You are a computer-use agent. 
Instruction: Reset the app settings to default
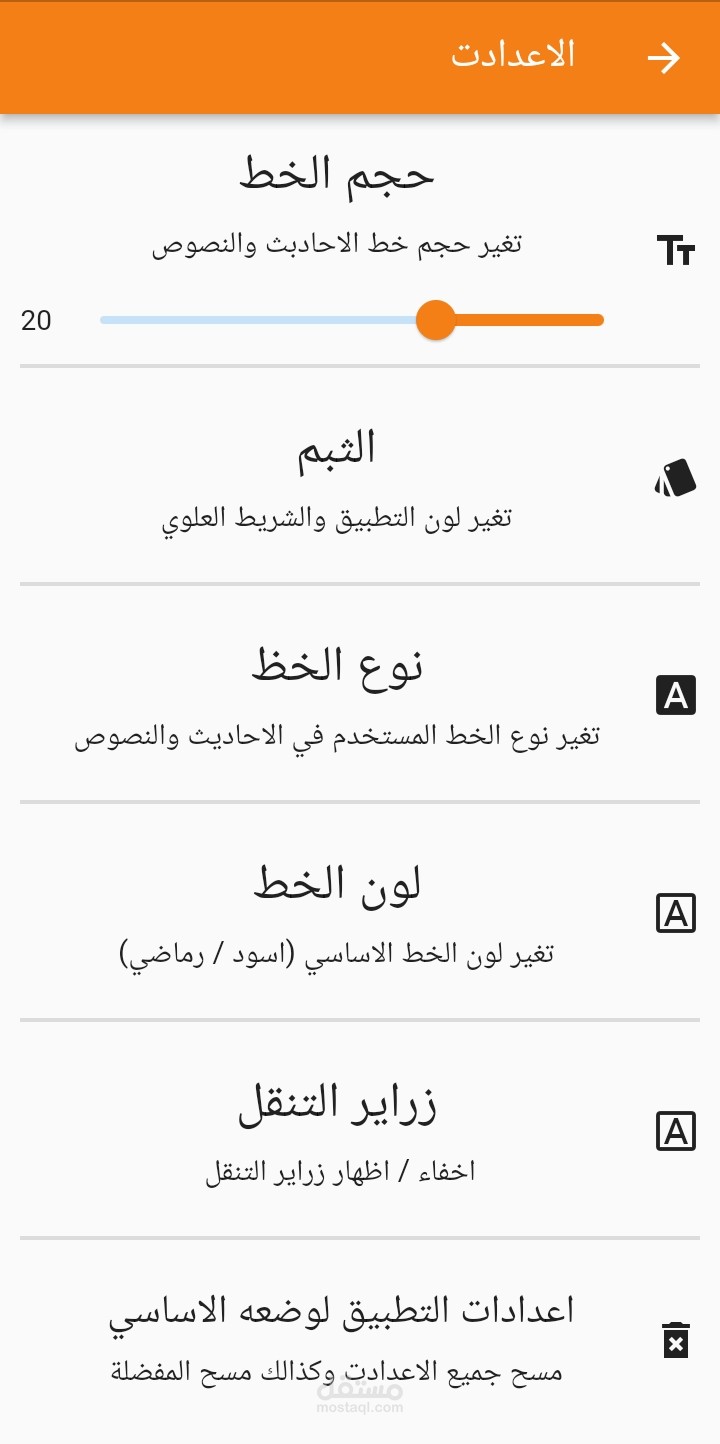click(360, 1338)
